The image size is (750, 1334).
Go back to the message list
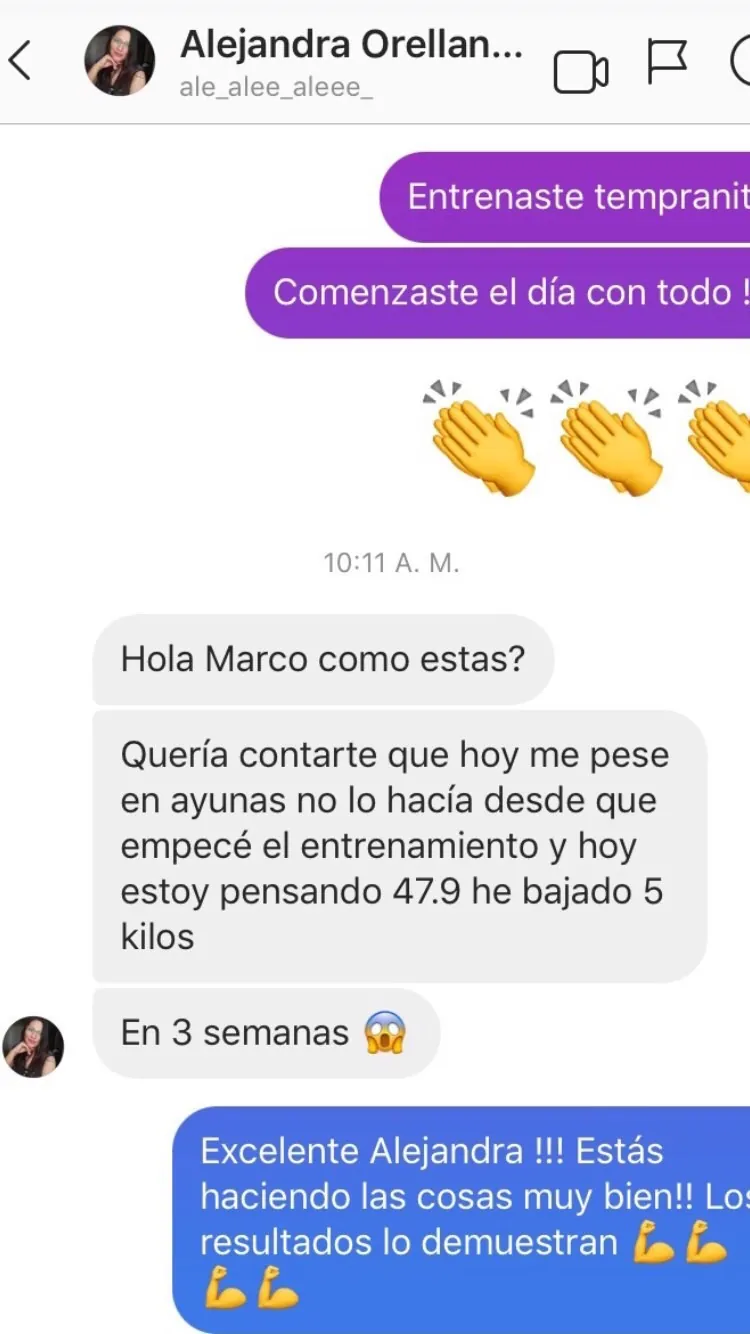pos(22,61)
